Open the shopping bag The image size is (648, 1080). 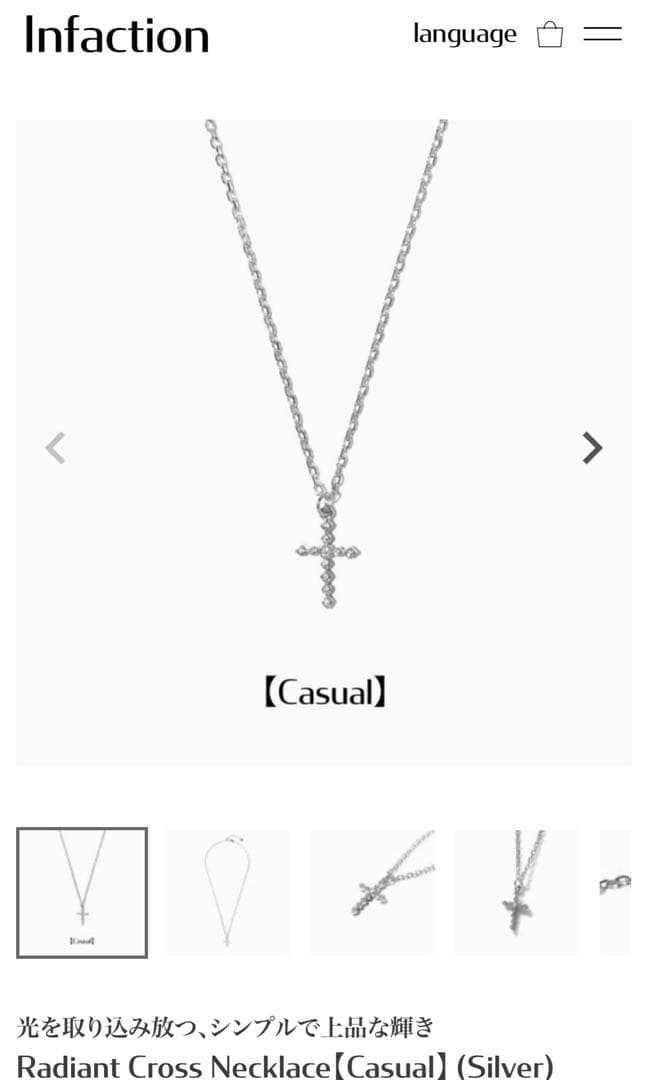tap(550, 35)
